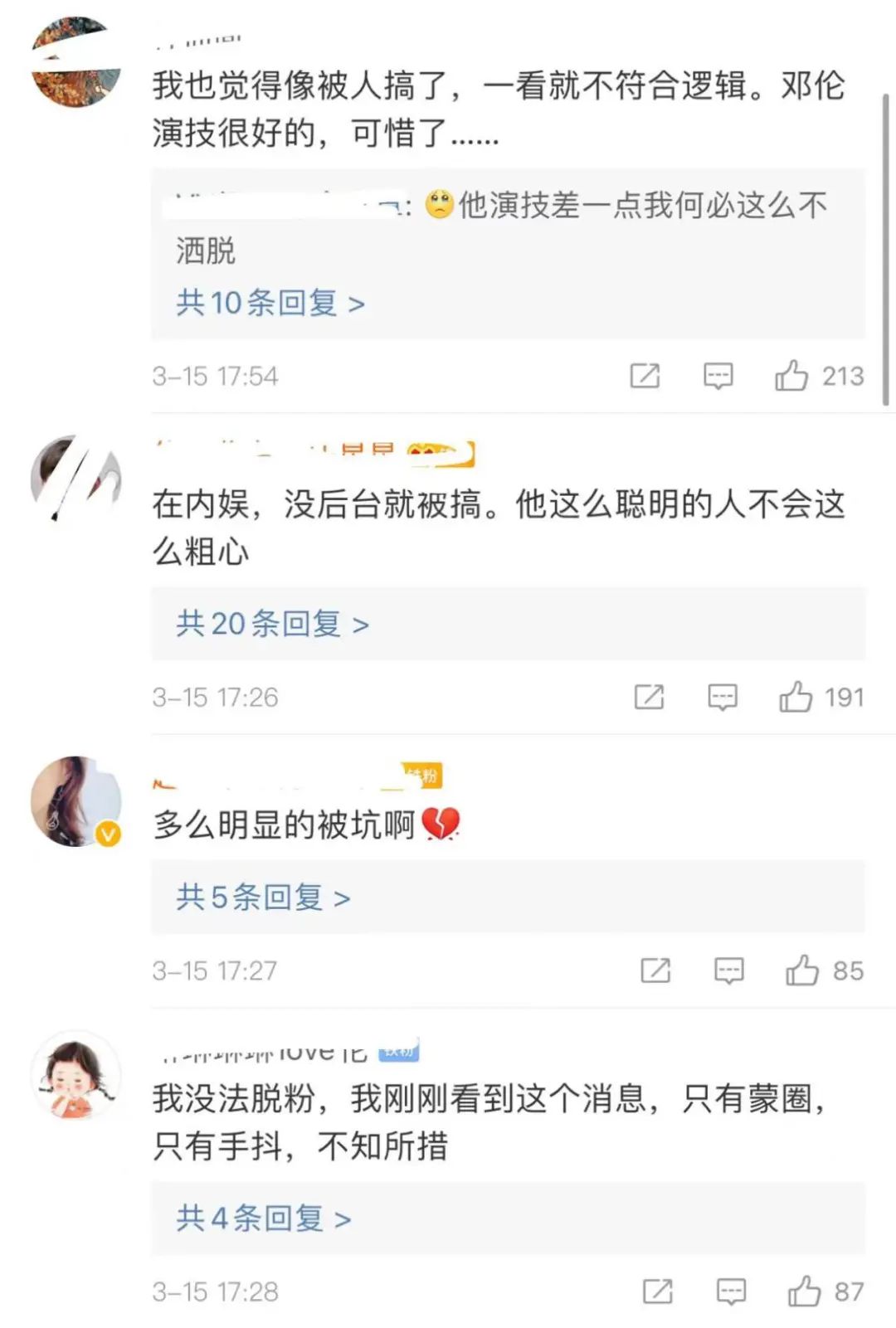Reply to the comment posted at 3-15 17:54
896x1328 pixels.
pos(718,376)
